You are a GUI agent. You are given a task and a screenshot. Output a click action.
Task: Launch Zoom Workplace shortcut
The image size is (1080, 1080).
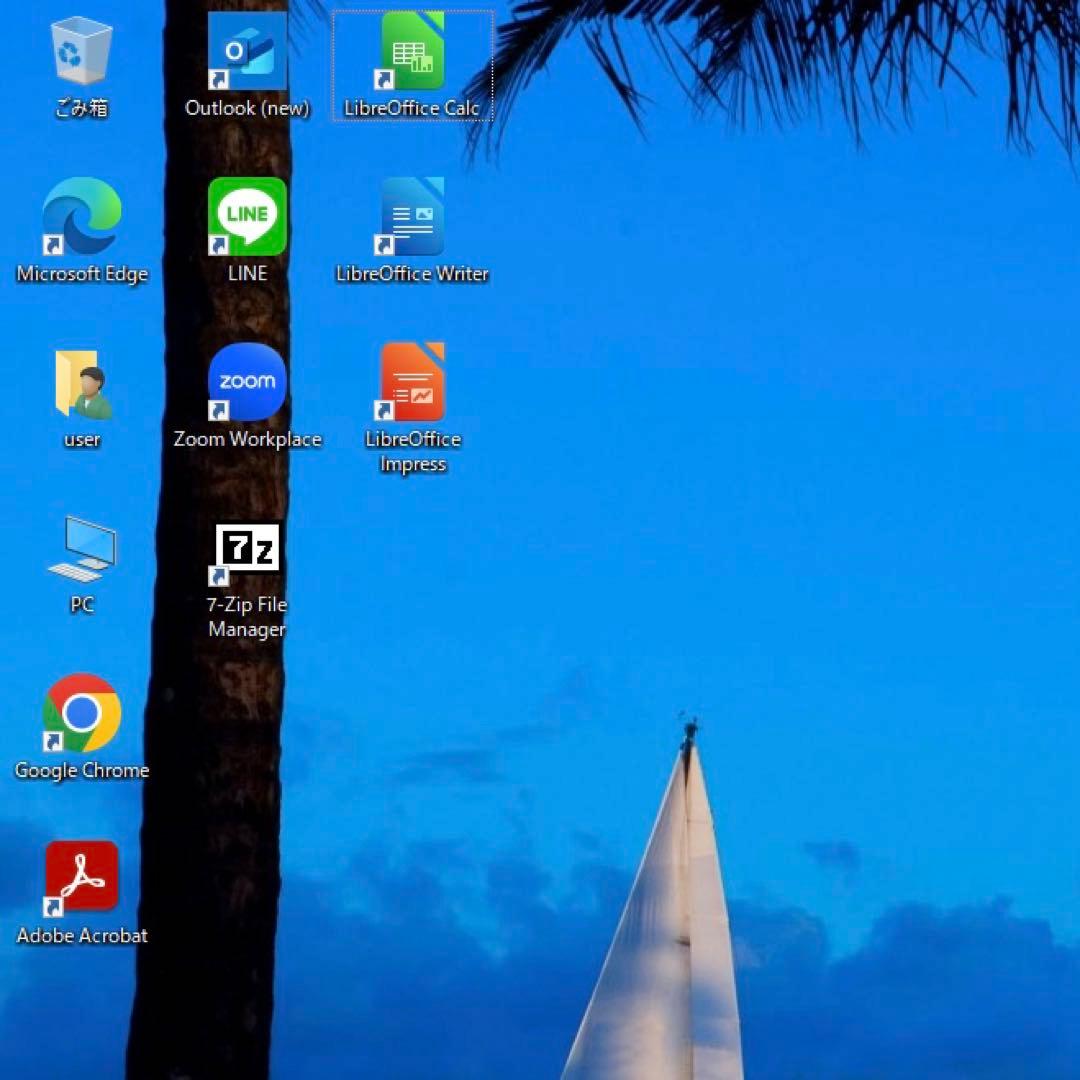point(247,383)
